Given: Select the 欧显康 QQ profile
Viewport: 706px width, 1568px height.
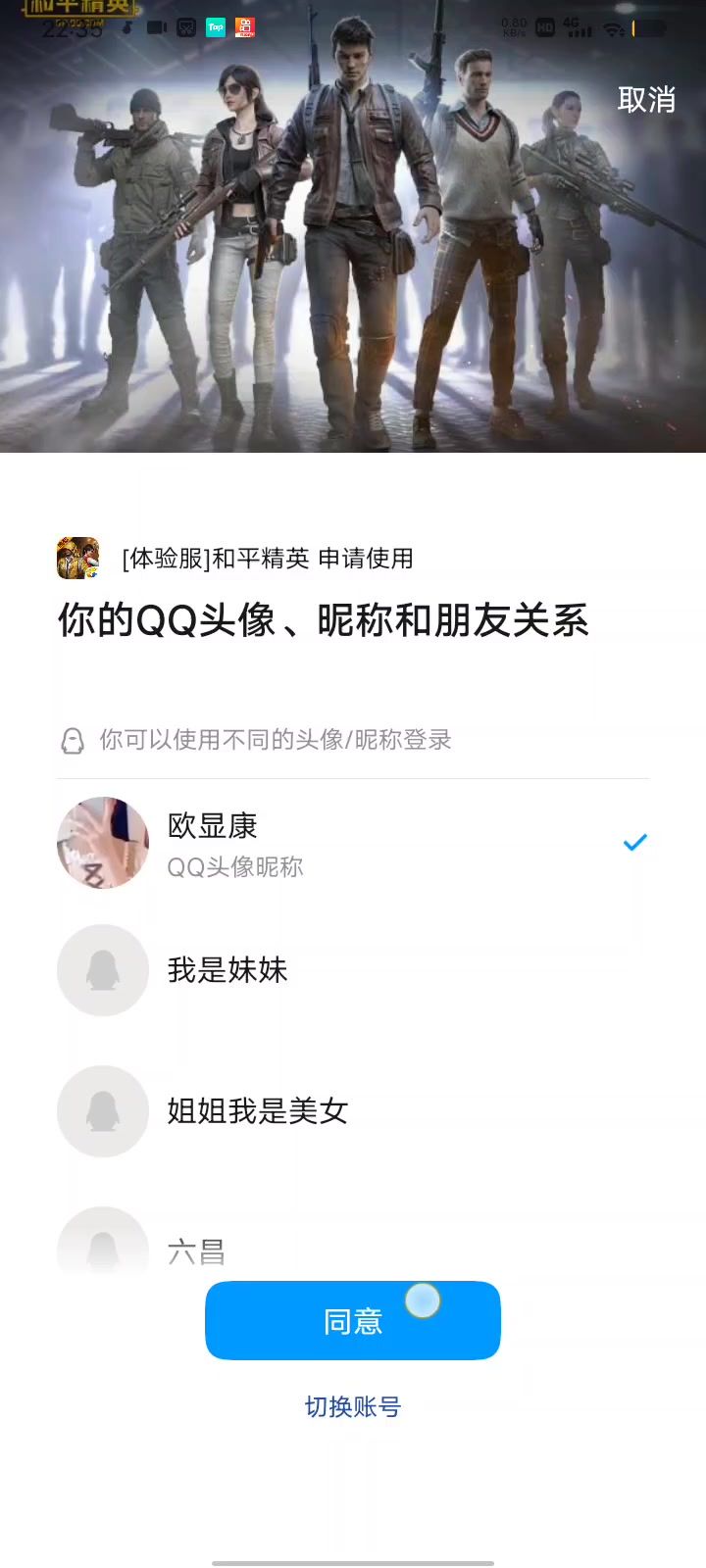Looking at the screenshot, I should click(x=351, y=843).
